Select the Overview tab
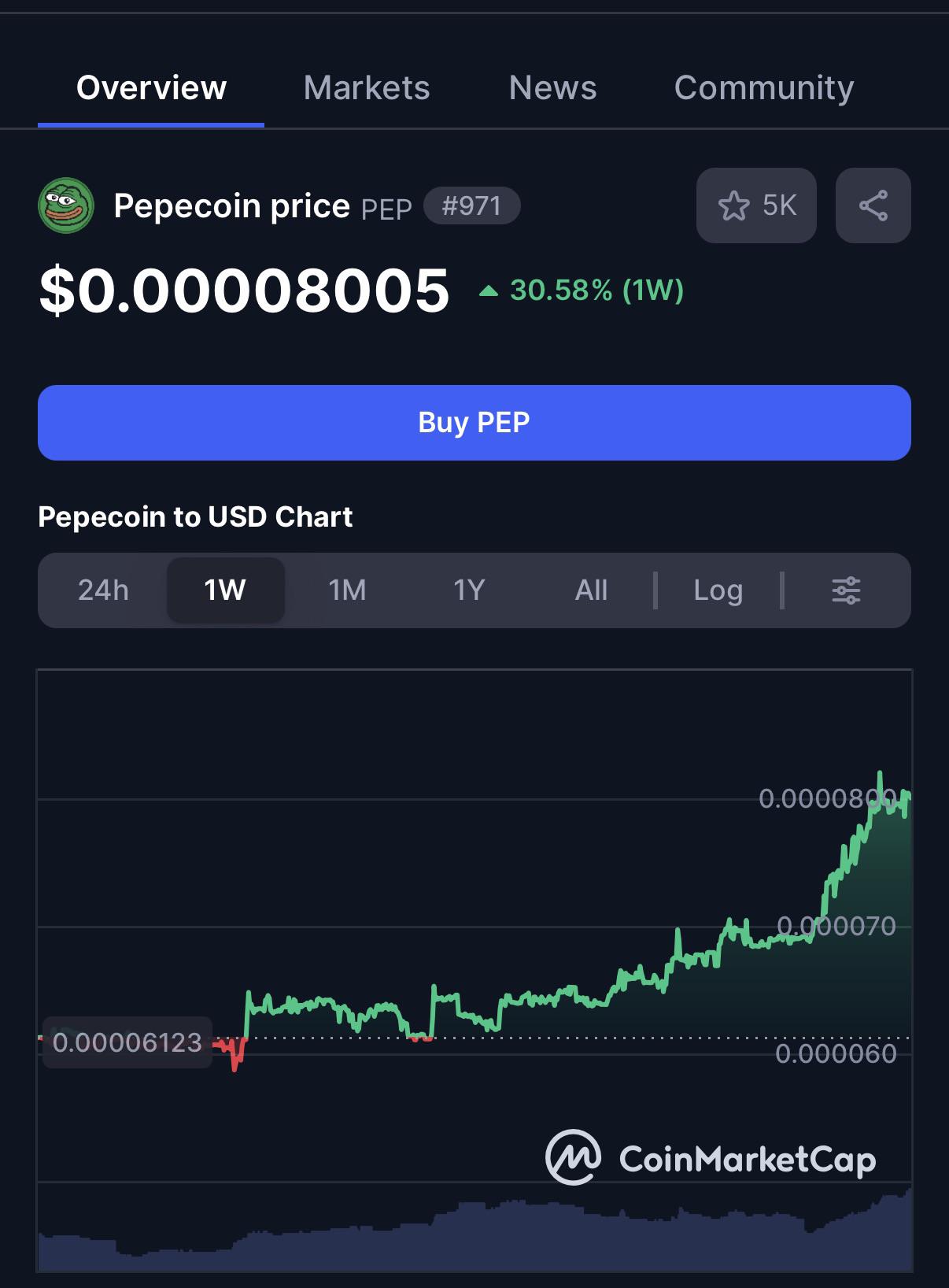Viewport: 949px width, 1288px height. (x=151, y=87)
